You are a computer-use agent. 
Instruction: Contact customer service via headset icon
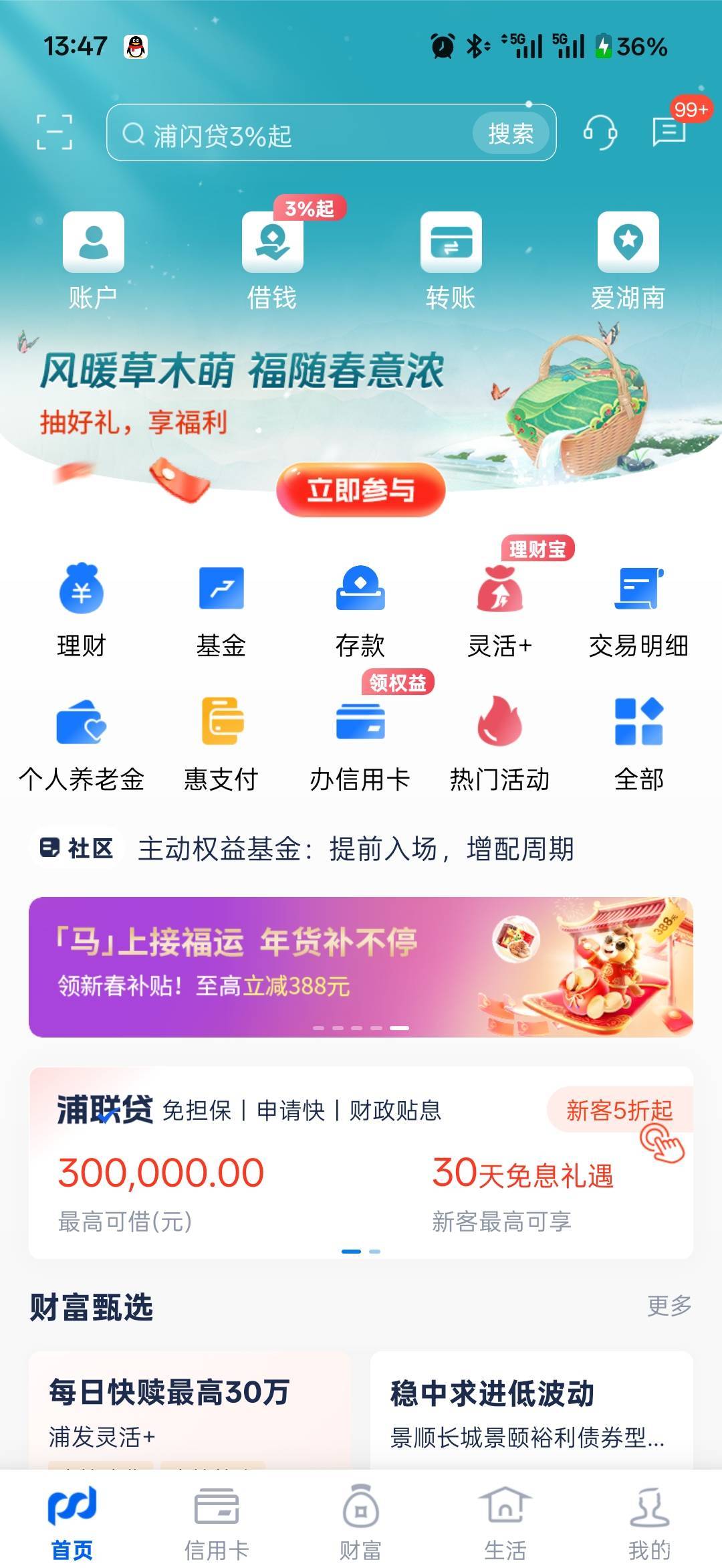click(600, 132)
